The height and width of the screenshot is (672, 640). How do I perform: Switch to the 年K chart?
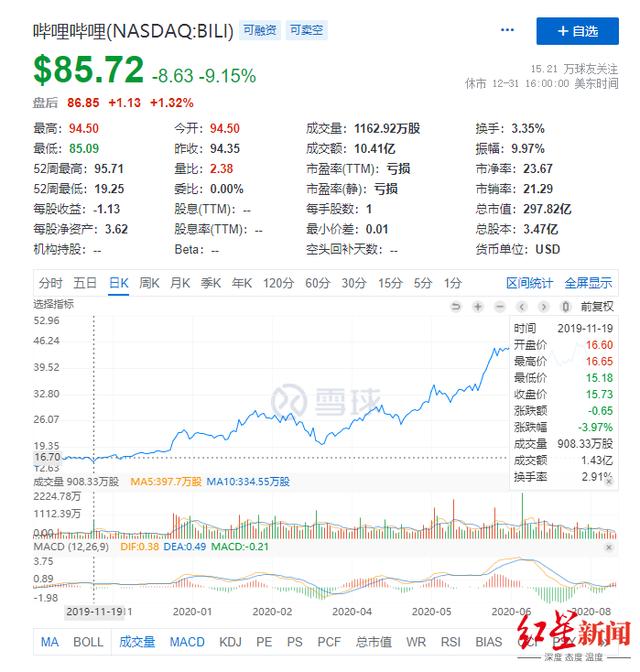point(241,283)
